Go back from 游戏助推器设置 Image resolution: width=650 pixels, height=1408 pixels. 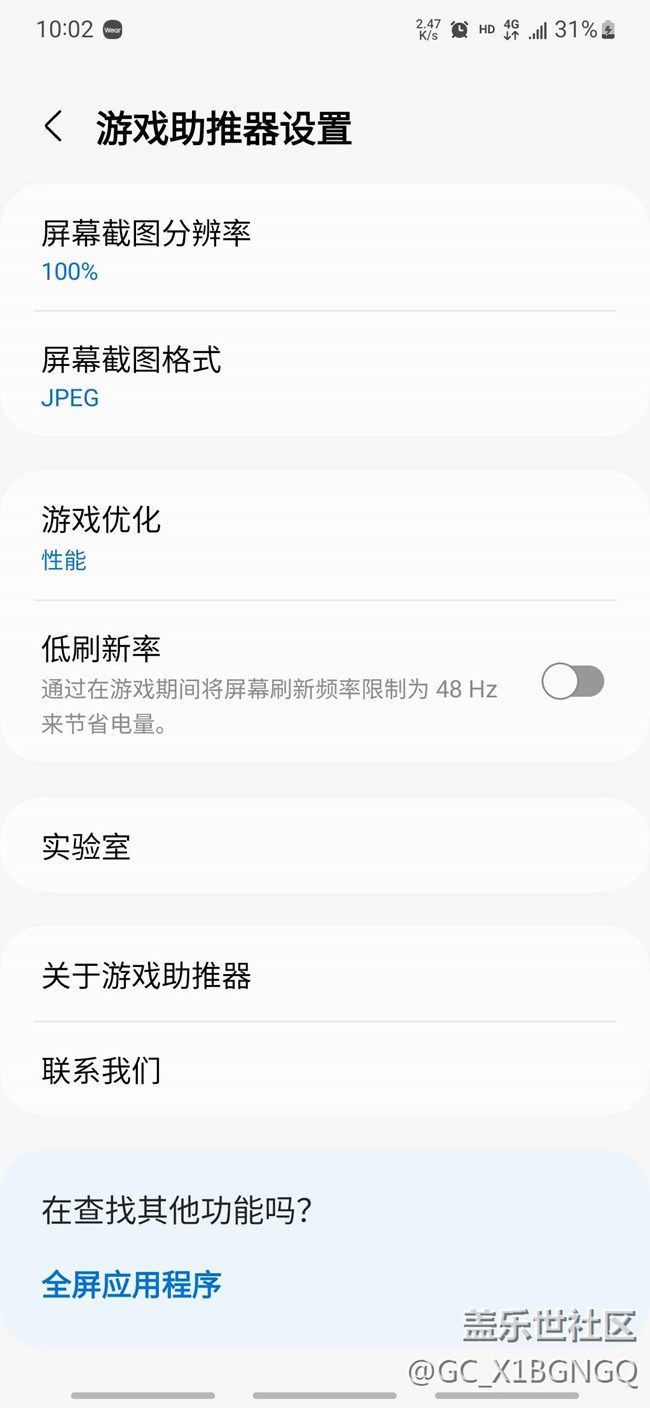(54, 128)
